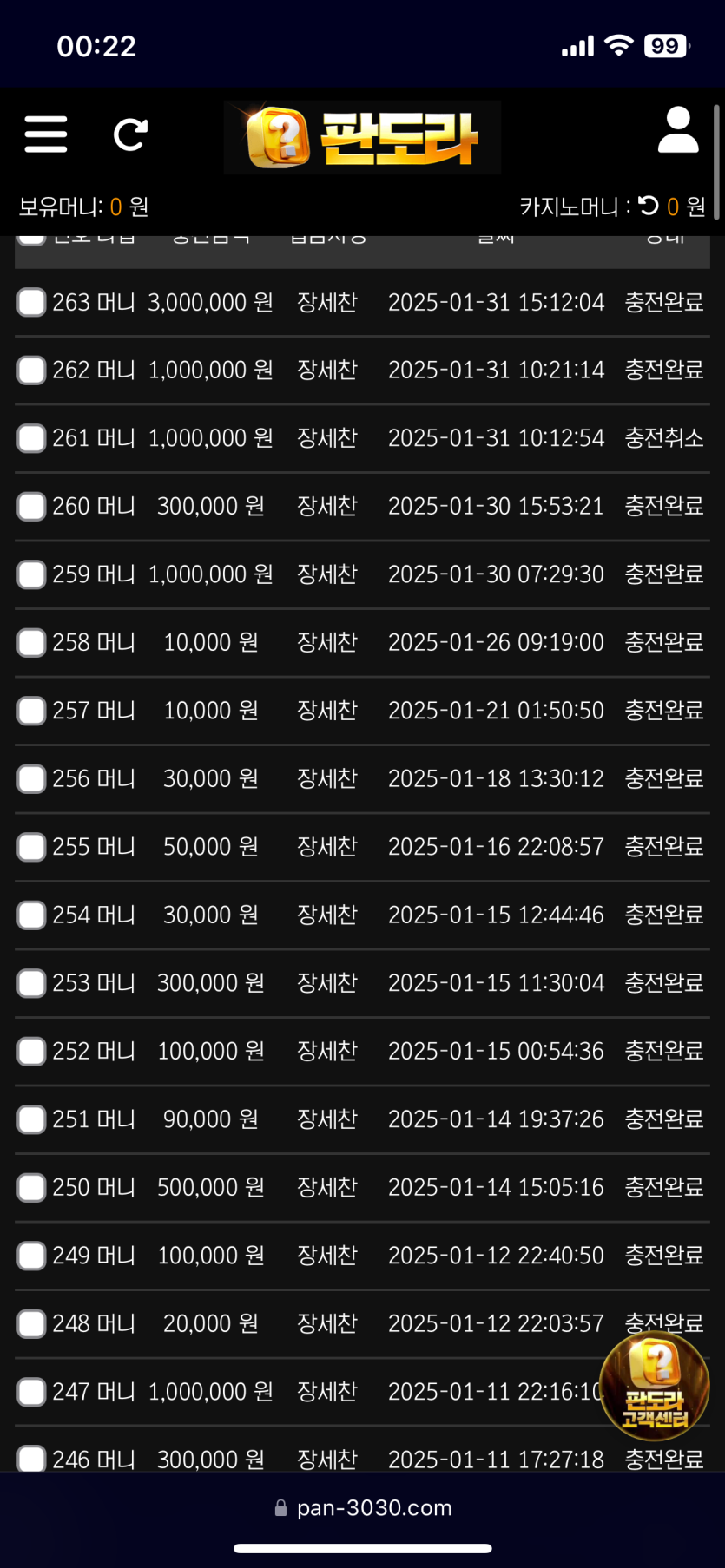Click the padlock icon next to pan-3030.com
Image resolution: width=725 pixels, height=1568 pixels.
click(x=281, y=1507)
